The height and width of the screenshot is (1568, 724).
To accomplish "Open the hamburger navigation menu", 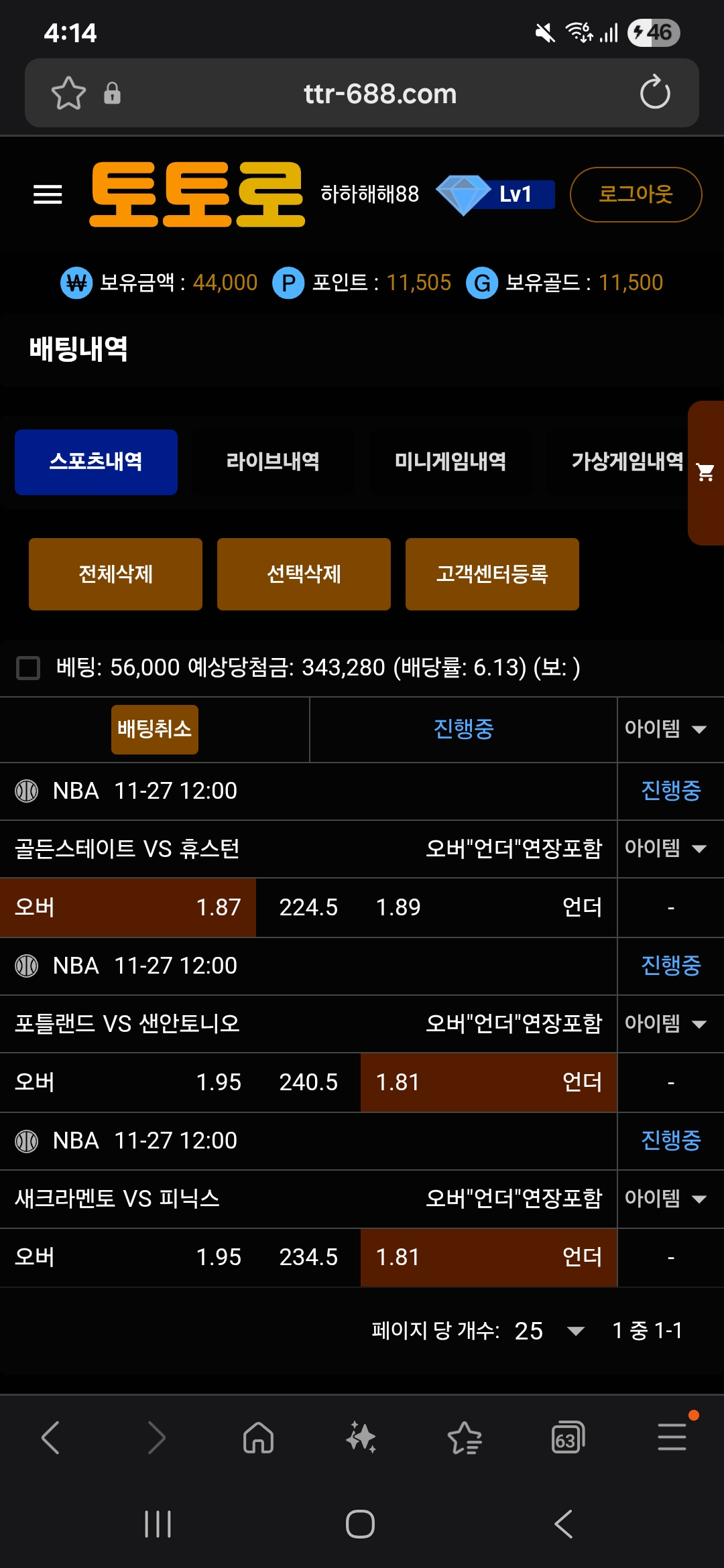I will click(47, 194).
